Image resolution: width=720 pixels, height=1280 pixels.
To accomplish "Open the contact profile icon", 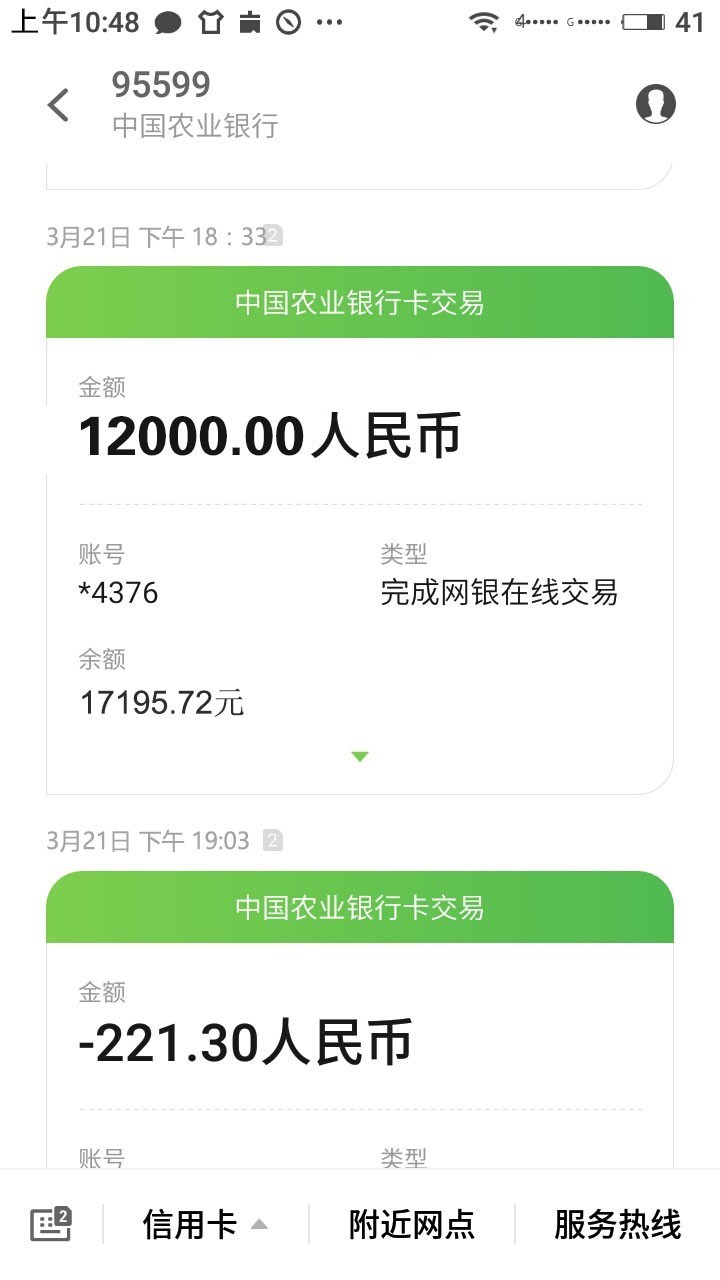I will [x=656, y=104].
